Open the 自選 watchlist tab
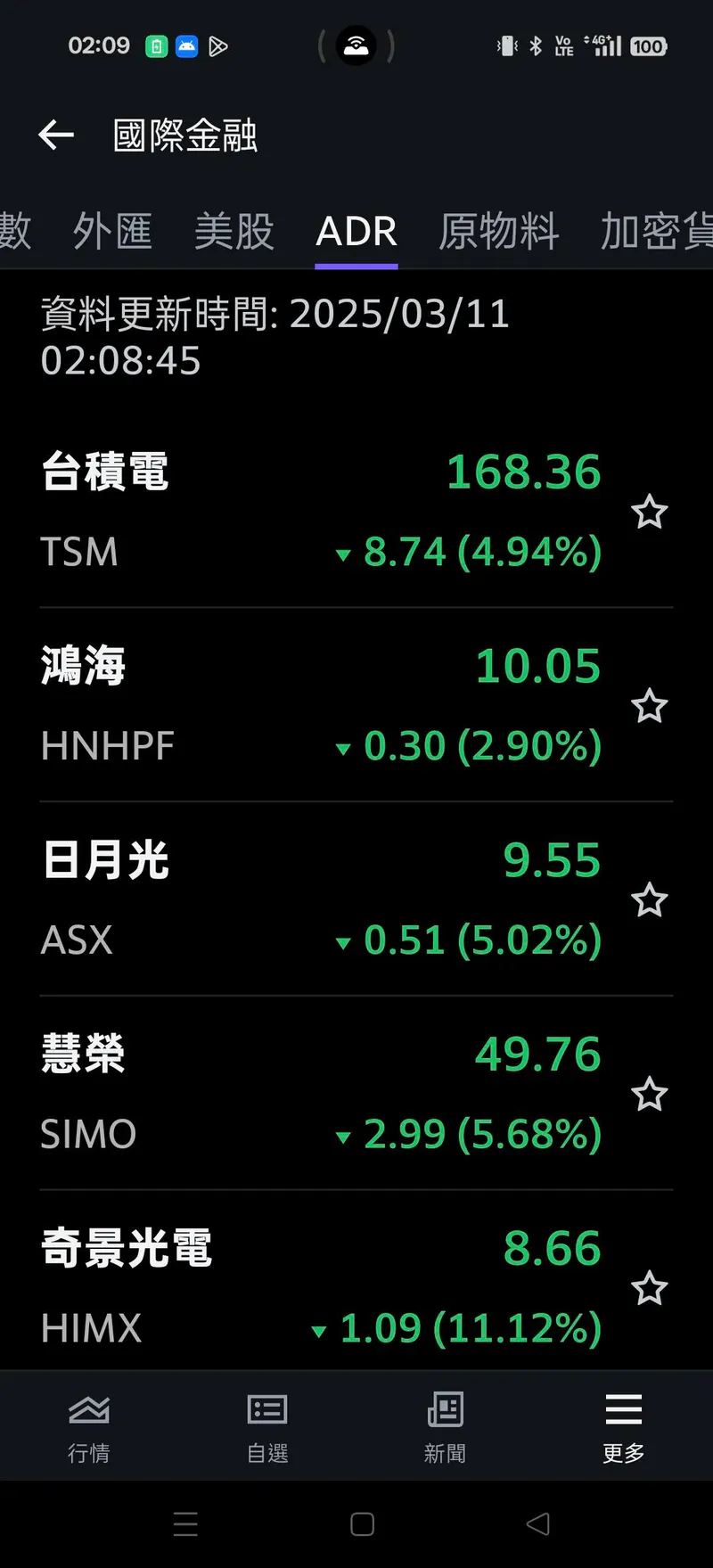 267,1426
